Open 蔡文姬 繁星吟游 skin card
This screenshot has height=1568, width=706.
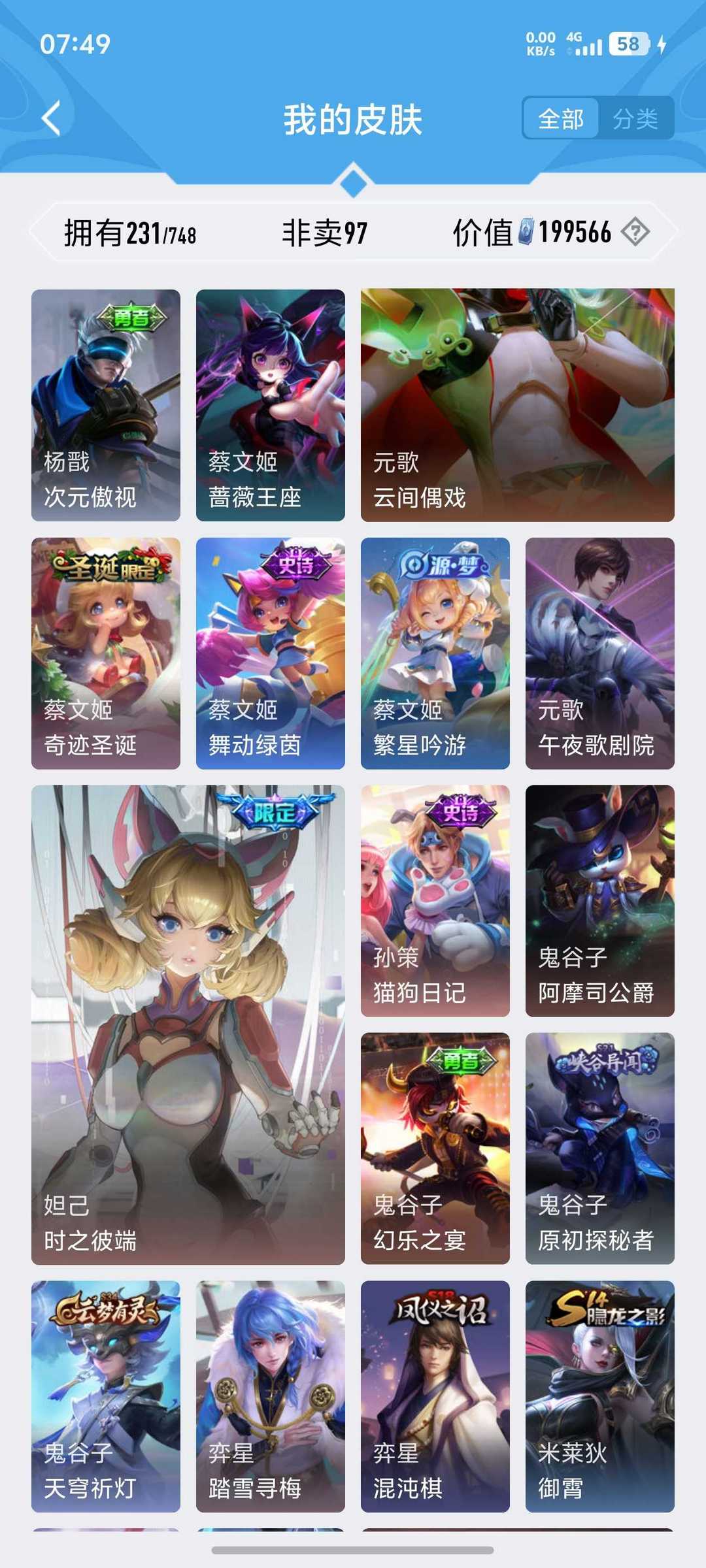[435, 653]
